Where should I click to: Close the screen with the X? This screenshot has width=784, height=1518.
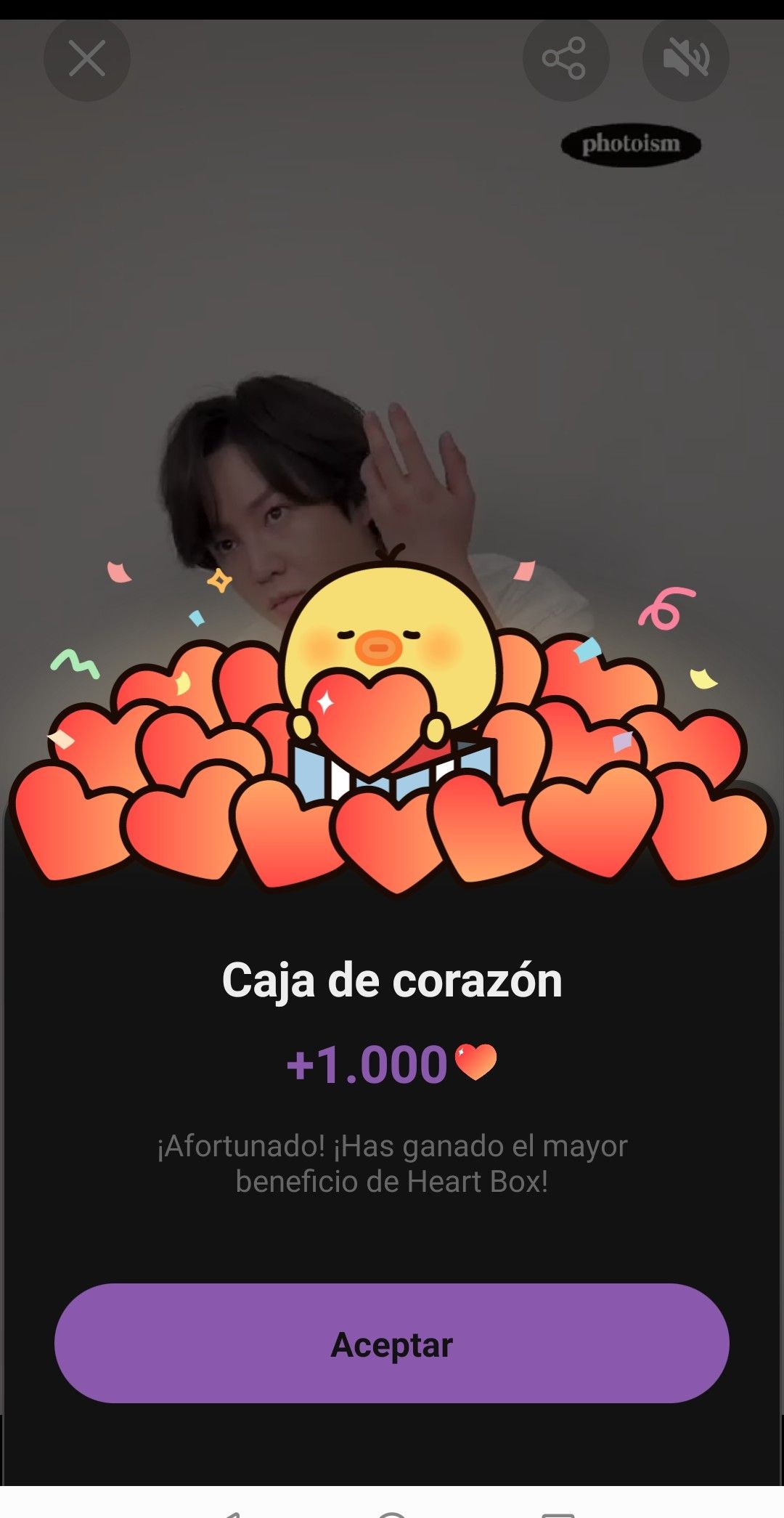pyautogui.click(x=87, y=58)
